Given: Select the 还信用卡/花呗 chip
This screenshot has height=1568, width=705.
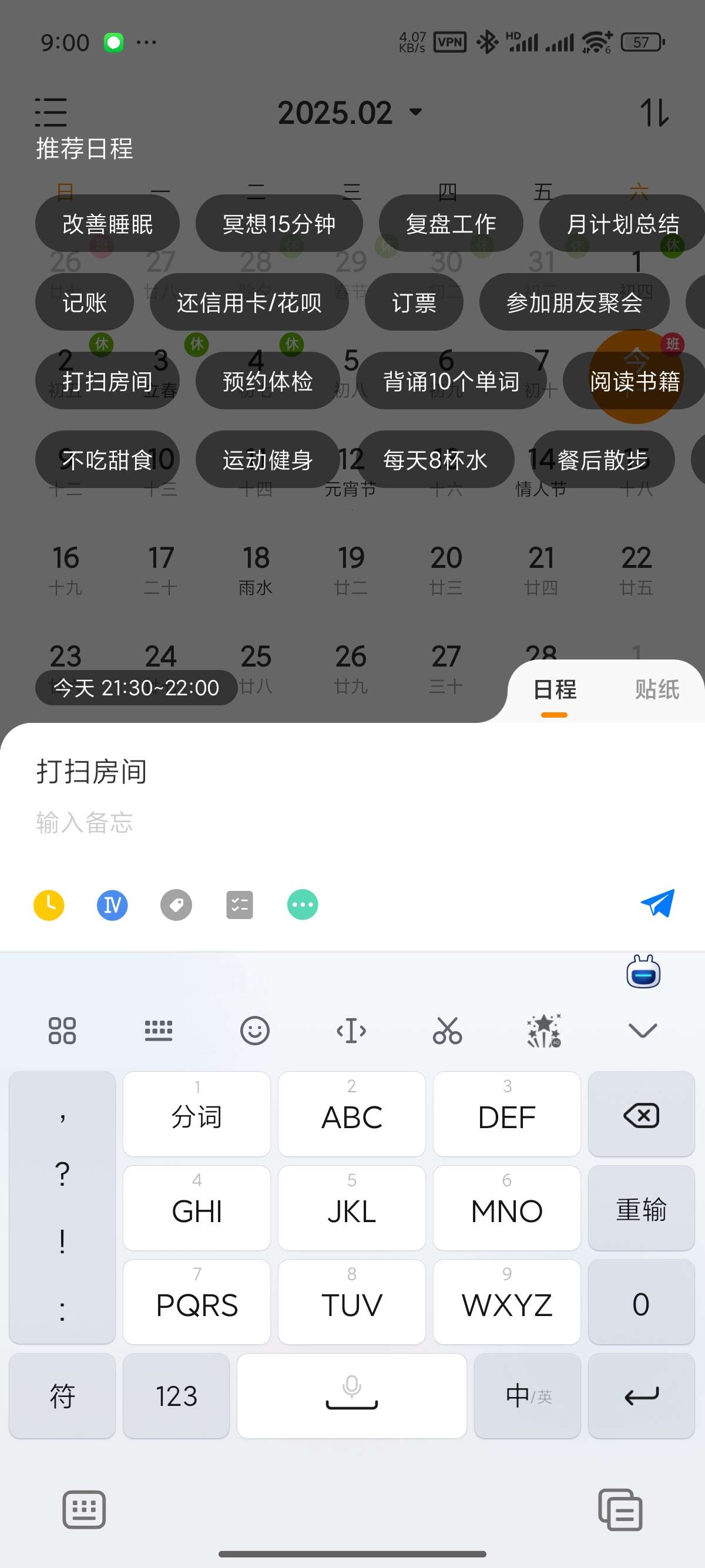Looking at the screenshot, I should 249,302.
